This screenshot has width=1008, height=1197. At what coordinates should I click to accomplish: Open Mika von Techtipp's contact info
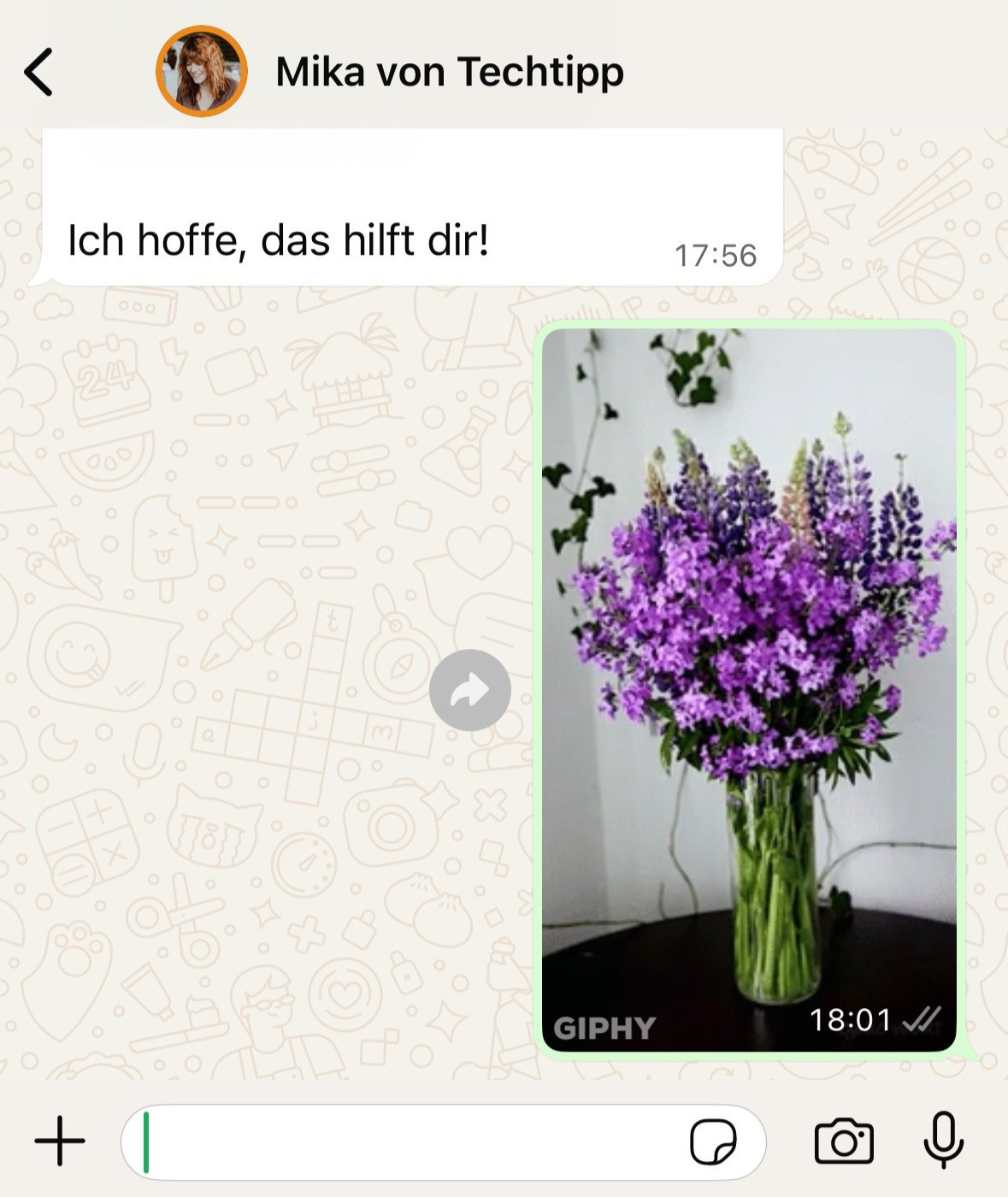click(450, 72)
